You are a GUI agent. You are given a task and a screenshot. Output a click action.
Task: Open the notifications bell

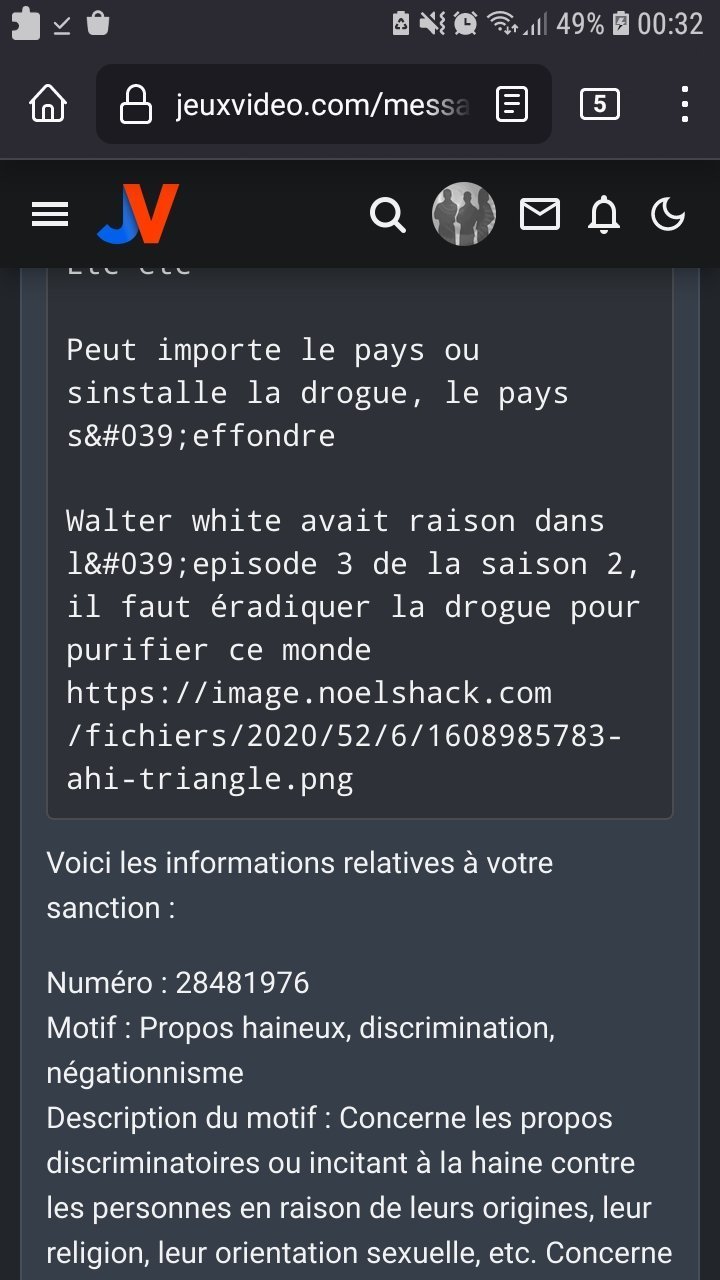pos(604,214)
